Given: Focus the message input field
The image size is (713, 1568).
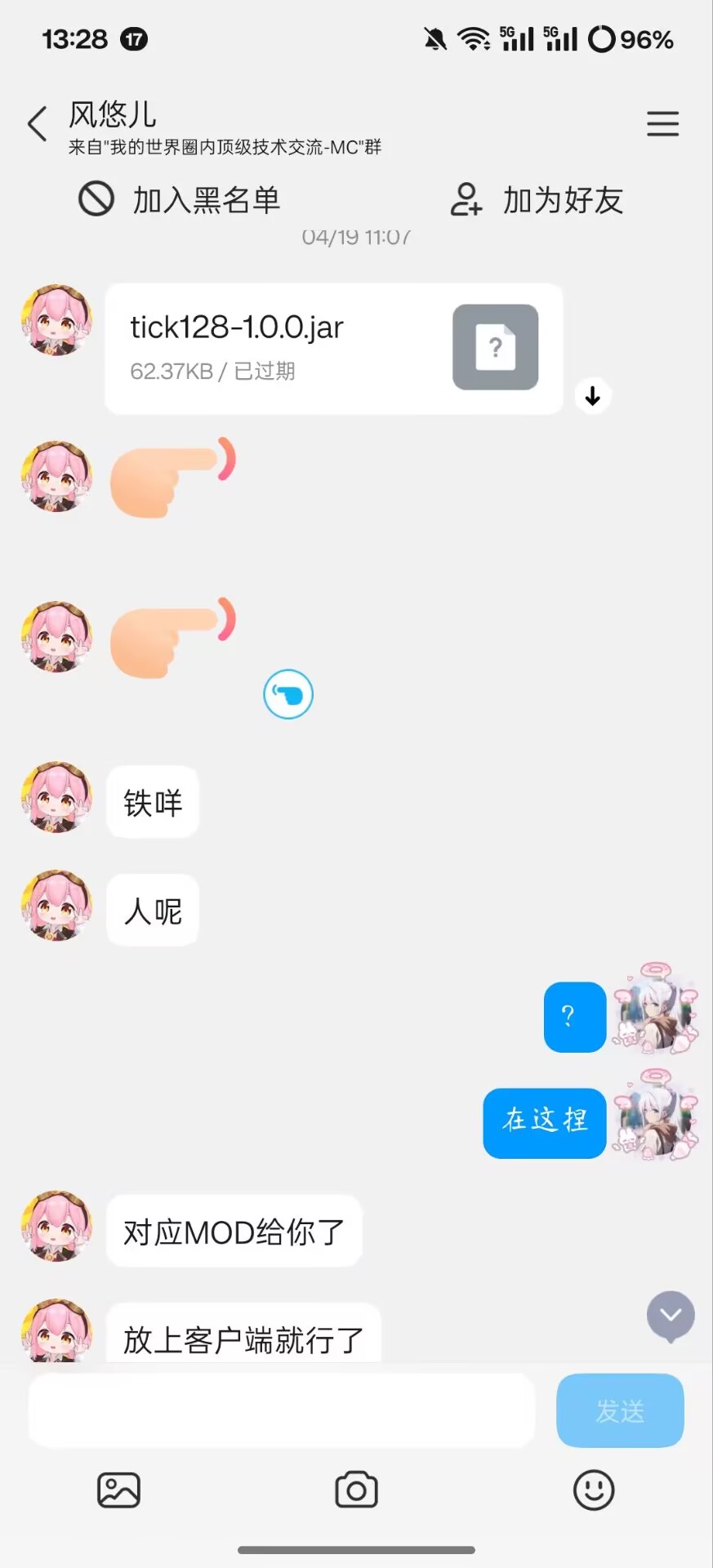Looking at the screenshot, I should click(x=282, y=1410).
